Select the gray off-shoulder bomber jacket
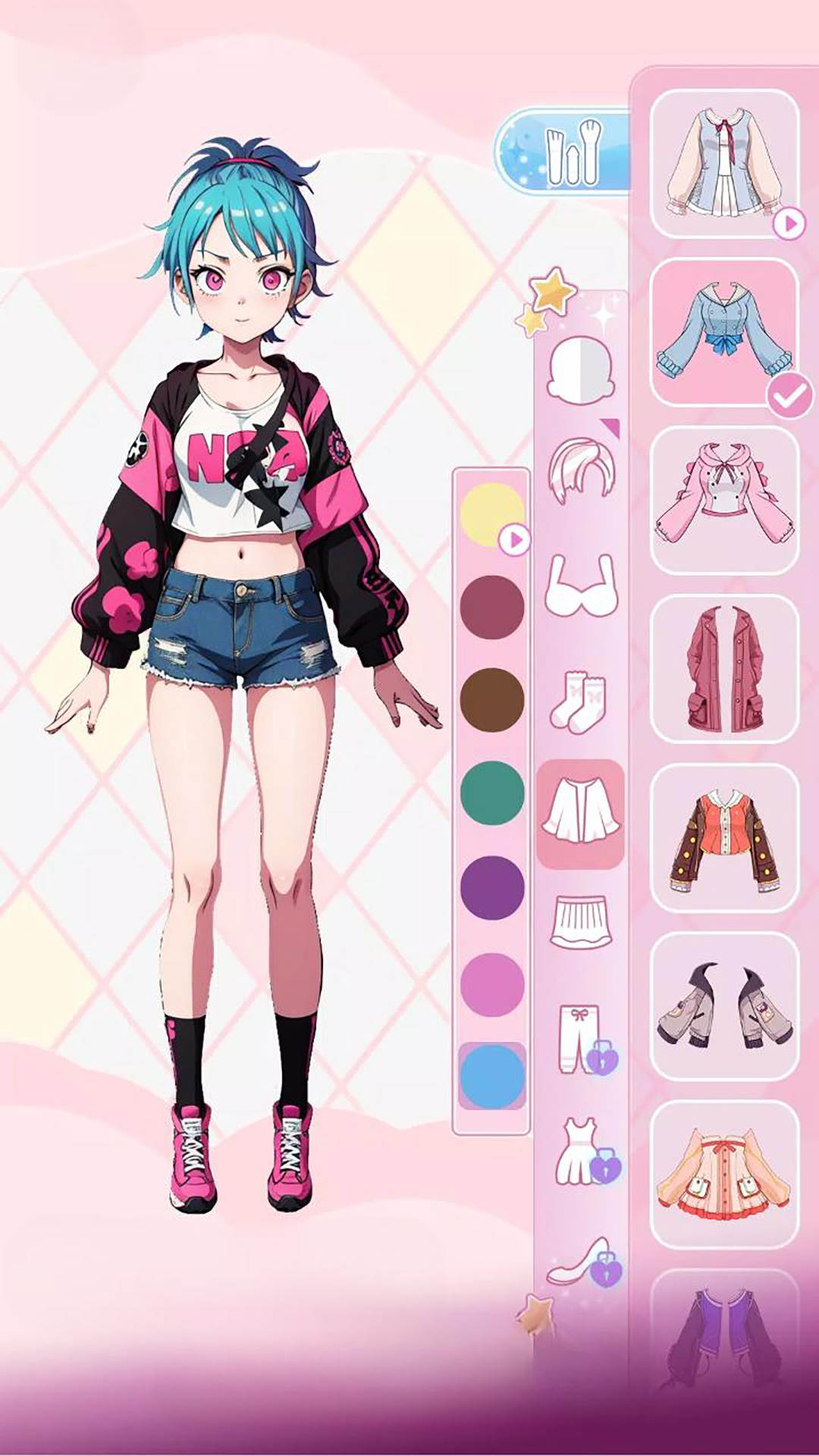Image resolution: width=819 pixels, height=1456 pixels. (x=724, y=1006)
